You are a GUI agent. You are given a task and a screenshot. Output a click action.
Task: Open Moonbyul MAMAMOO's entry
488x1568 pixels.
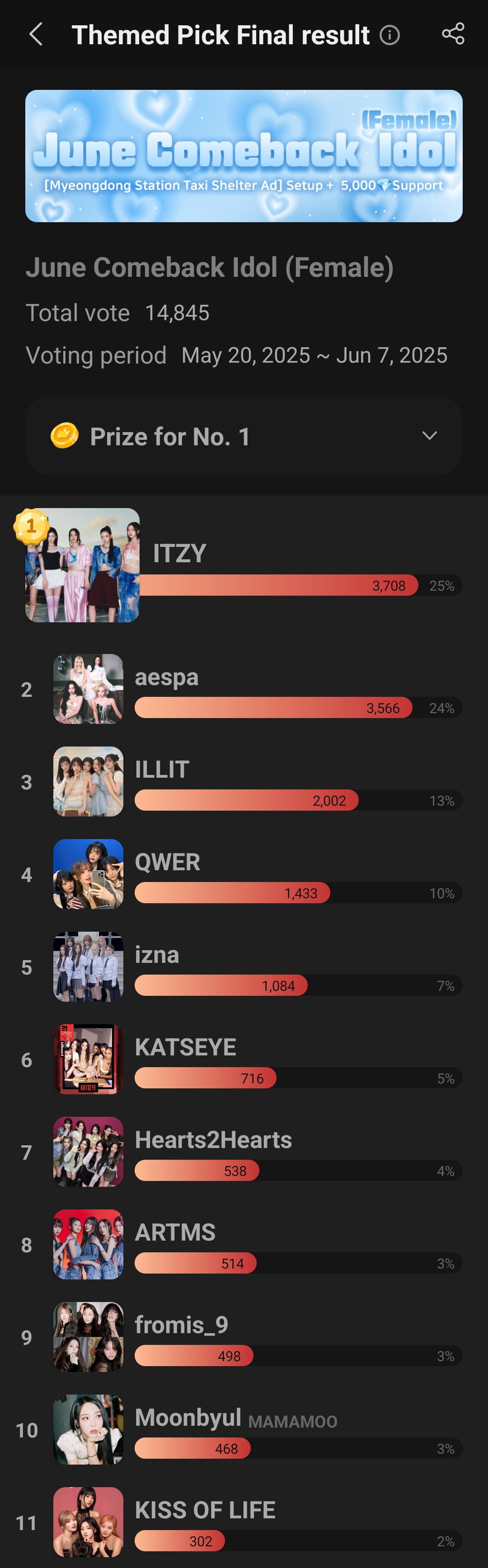pyautogui.click(x=244, y=1429)
